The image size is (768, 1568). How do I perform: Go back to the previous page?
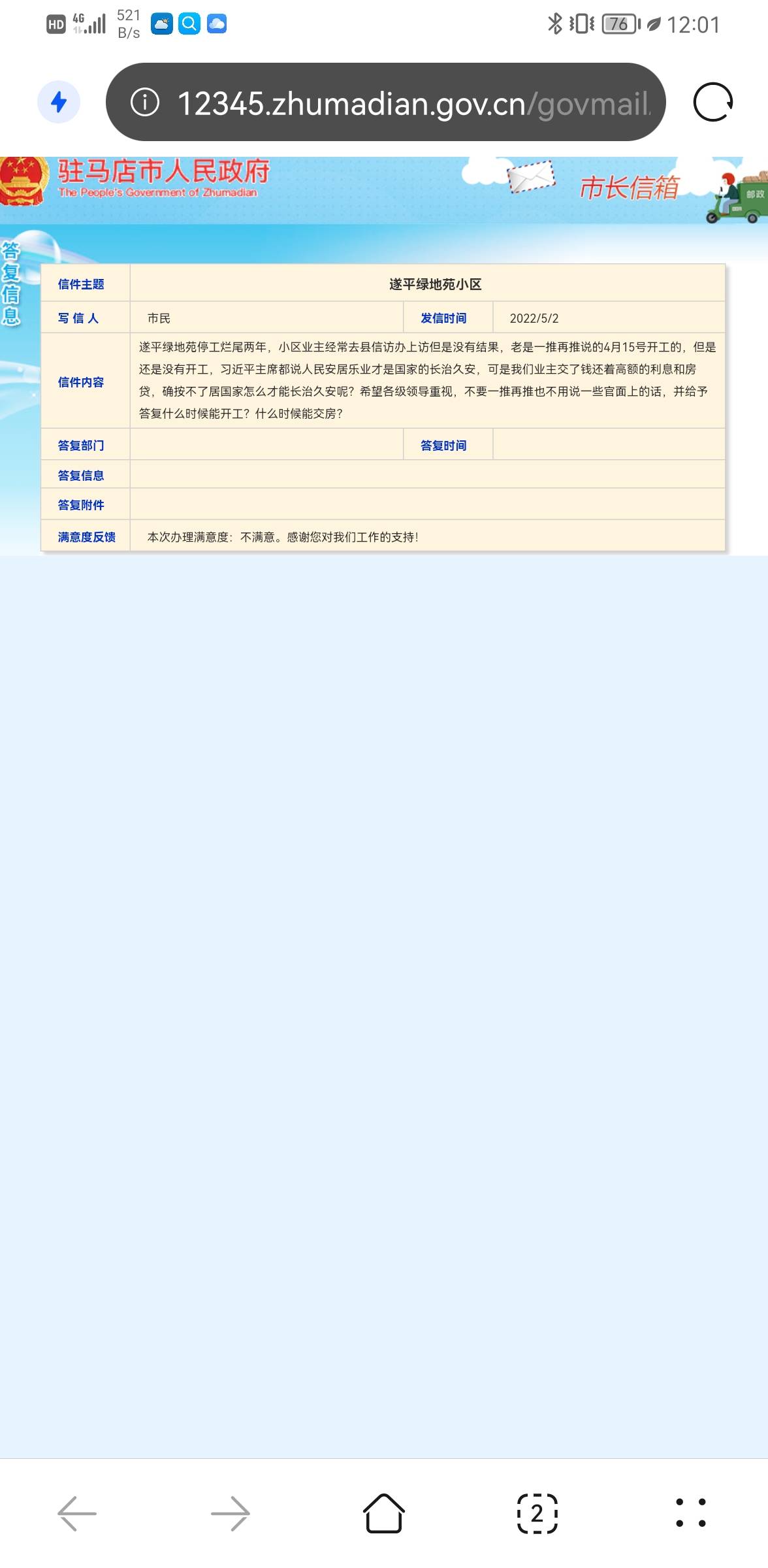77,1513
